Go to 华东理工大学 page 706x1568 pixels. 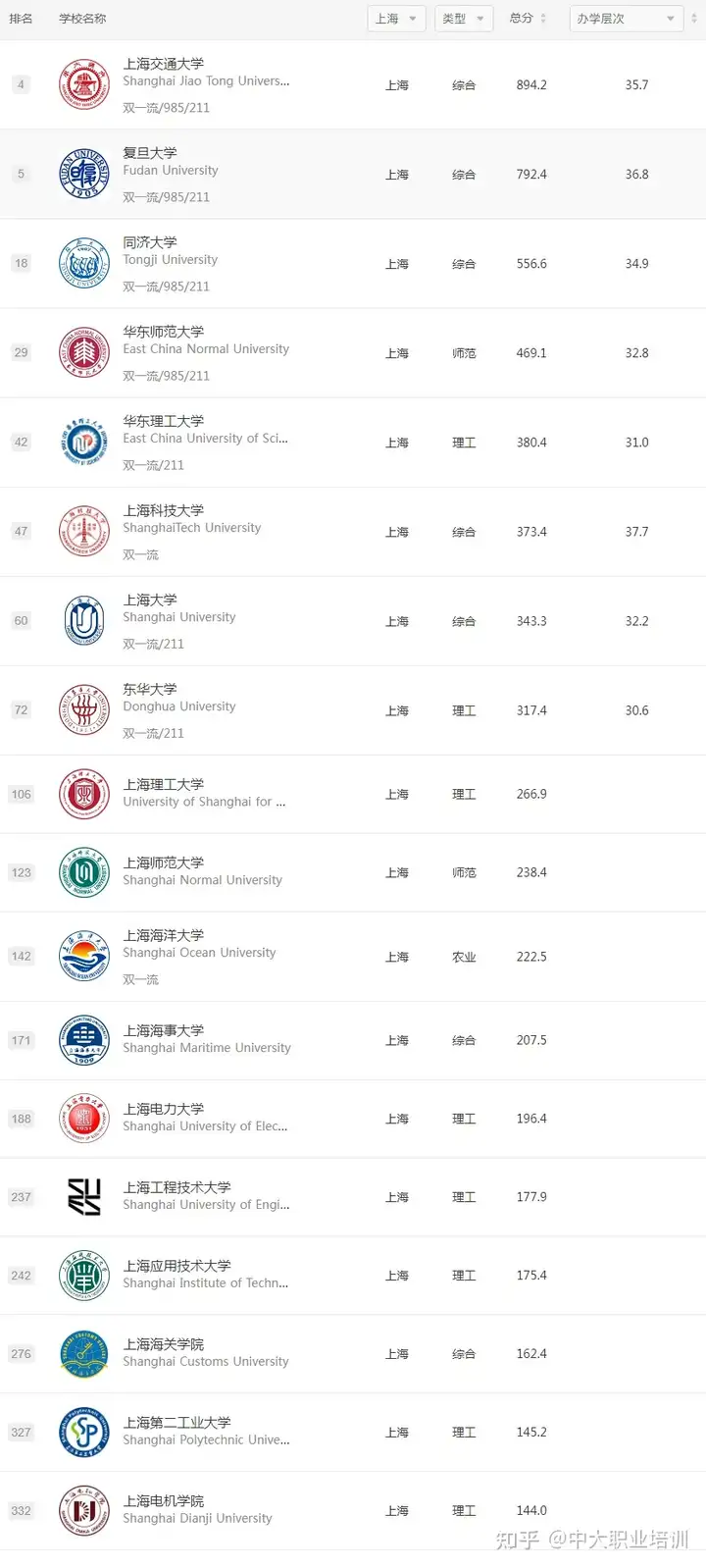click(x=164, y=421)
